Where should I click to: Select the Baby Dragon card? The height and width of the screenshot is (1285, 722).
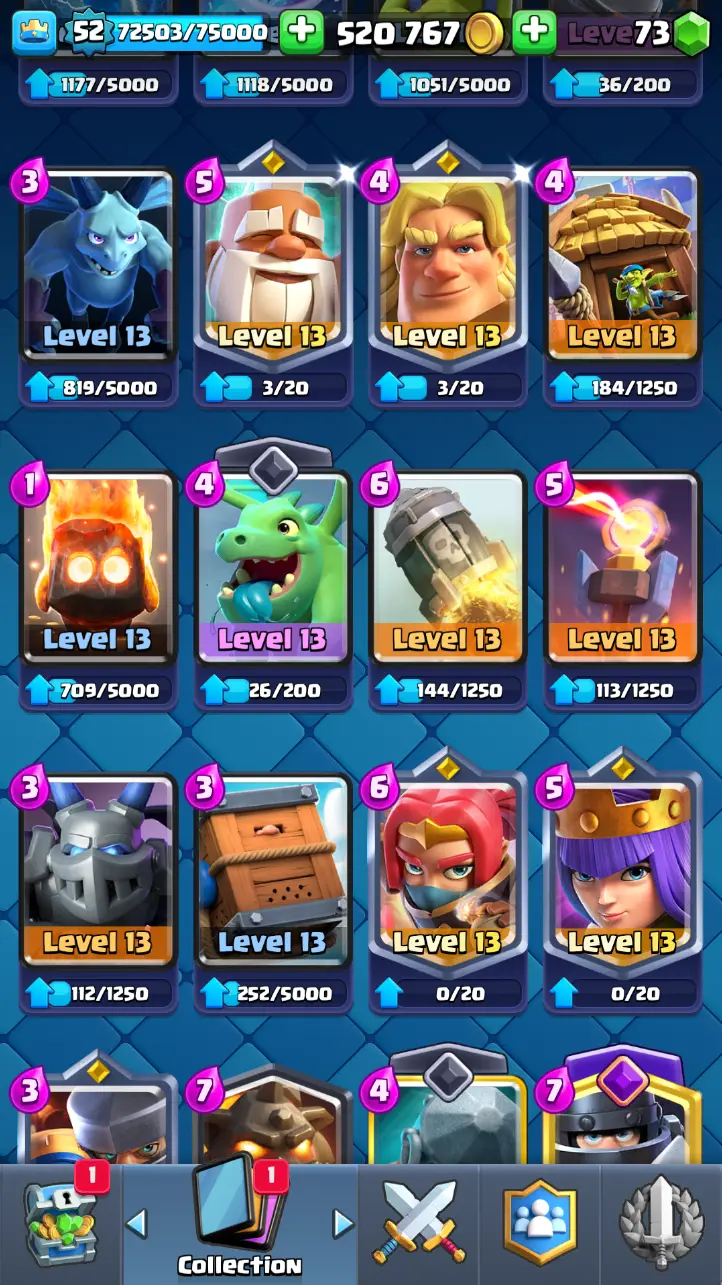[x=272, y=570]
